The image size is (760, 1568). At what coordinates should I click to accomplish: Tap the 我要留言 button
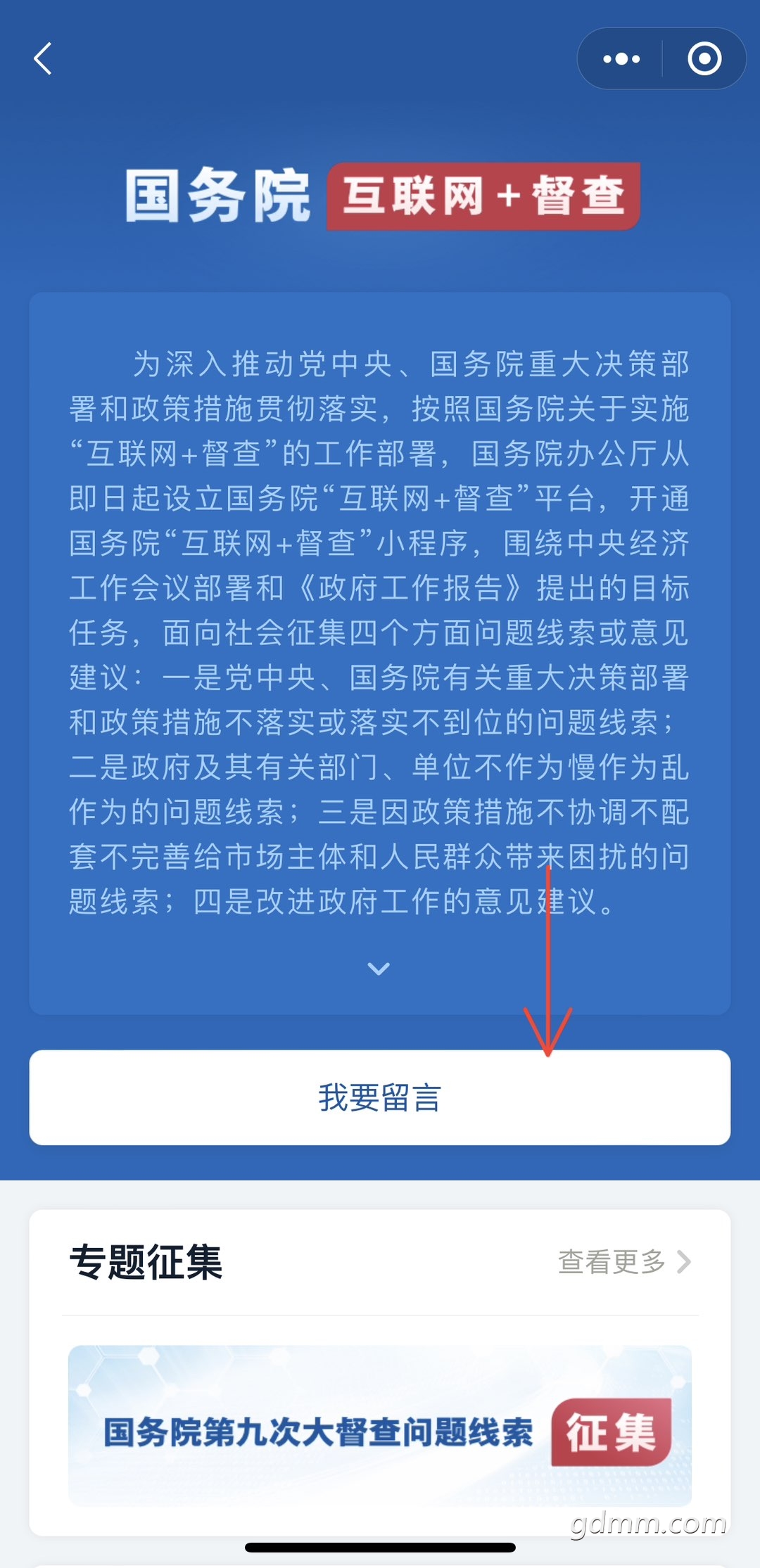[x=380, y=1097]
